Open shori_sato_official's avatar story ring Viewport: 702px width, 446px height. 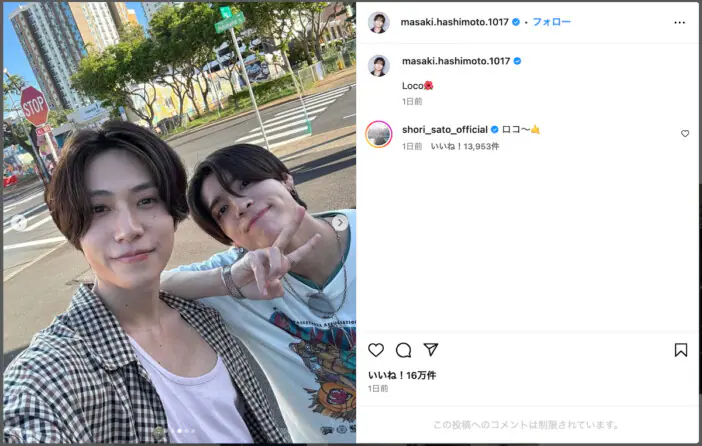pyautogui.click(x=378, y=134)
